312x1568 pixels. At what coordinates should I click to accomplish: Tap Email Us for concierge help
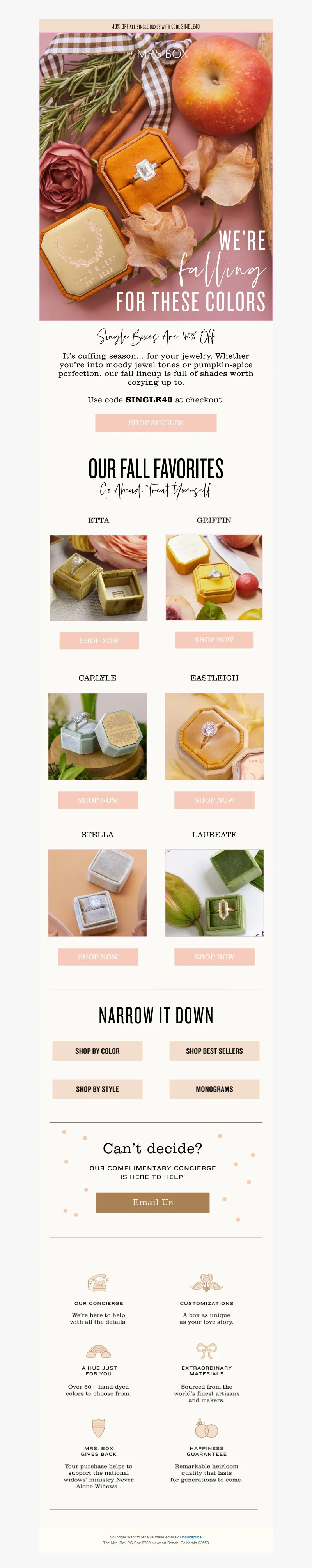(152, 1202)
